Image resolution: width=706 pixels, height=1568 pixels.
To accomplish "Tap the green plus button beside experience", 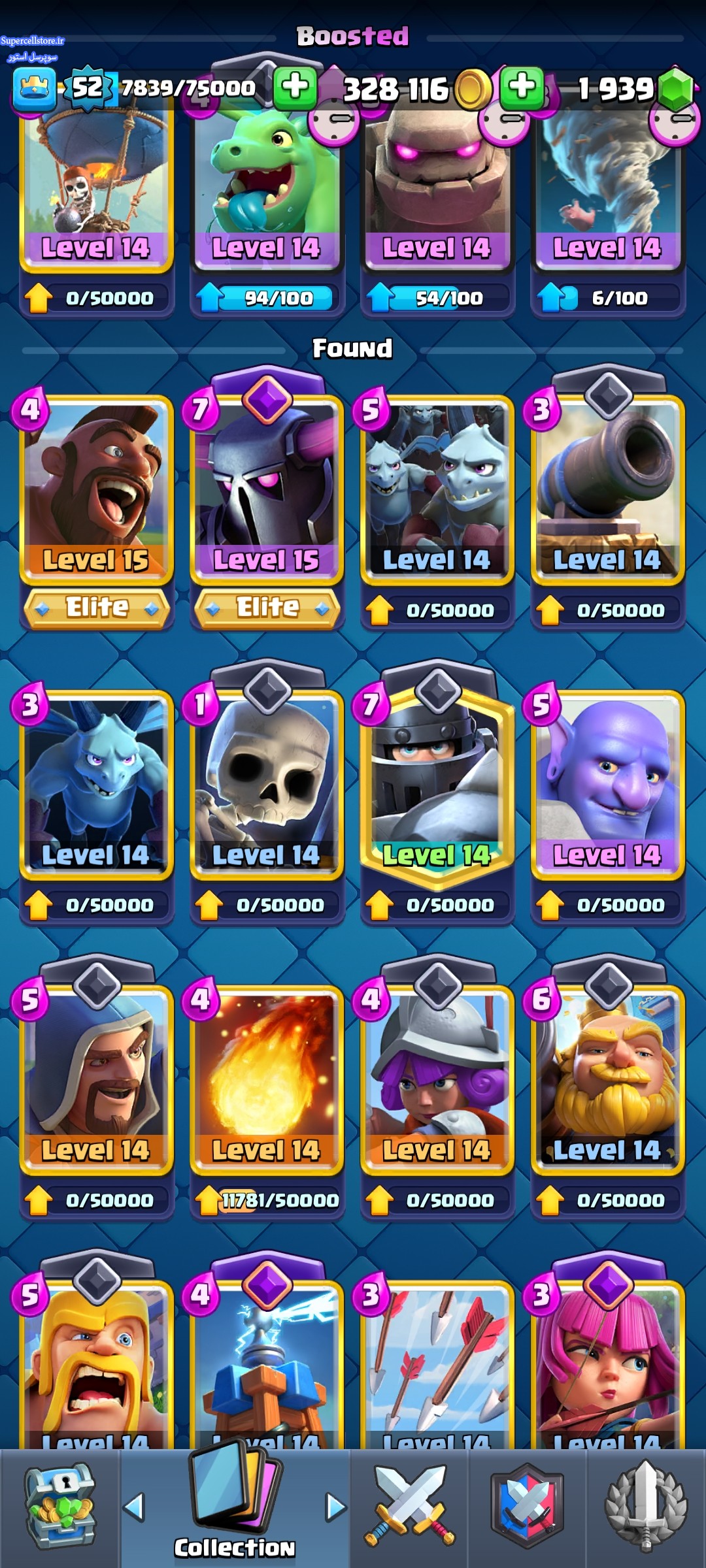I will [295, 88].
